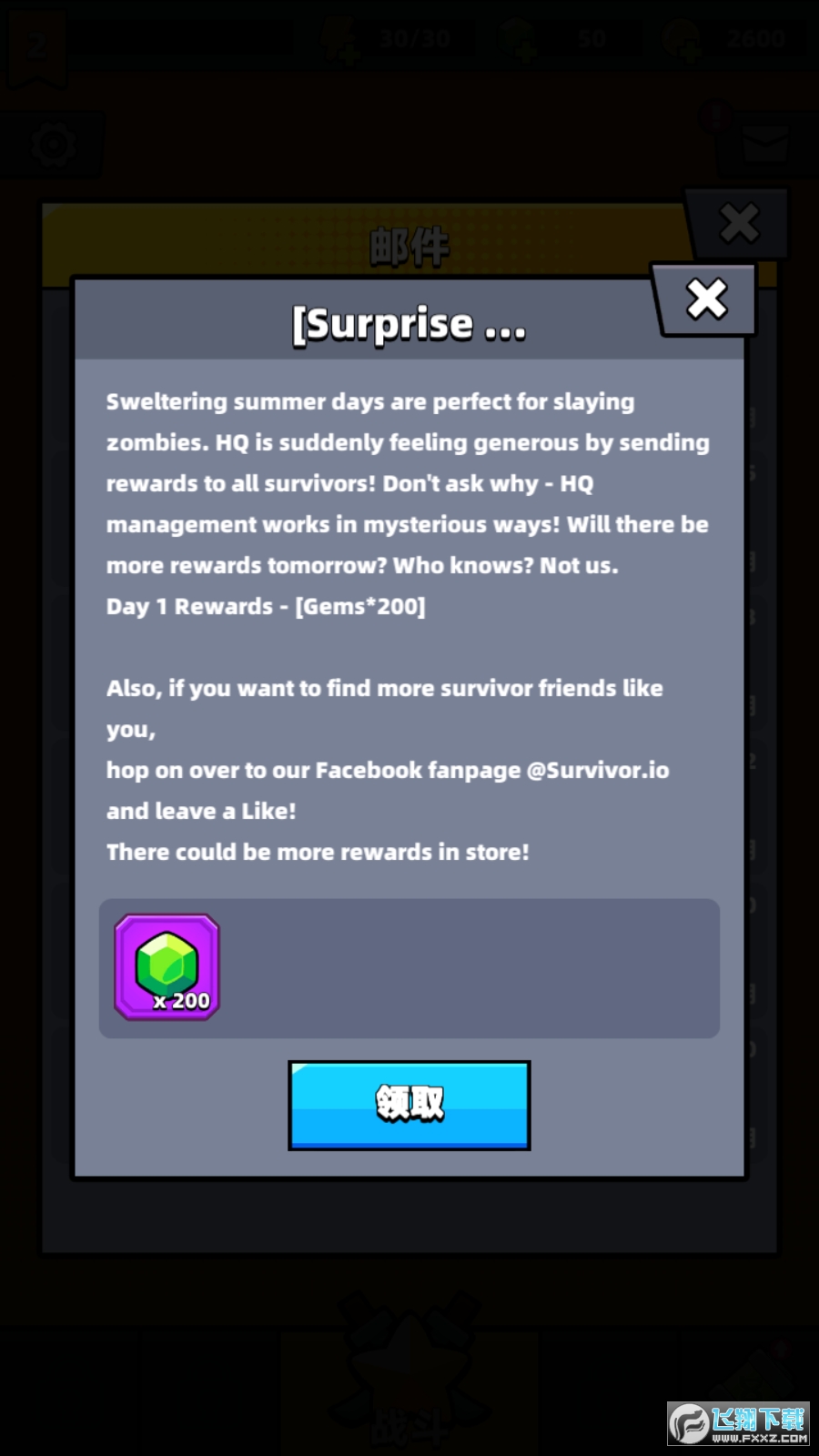Claim the reward with the 领取 button
The image size is (819, 1456).
[x=409, y=1105]
